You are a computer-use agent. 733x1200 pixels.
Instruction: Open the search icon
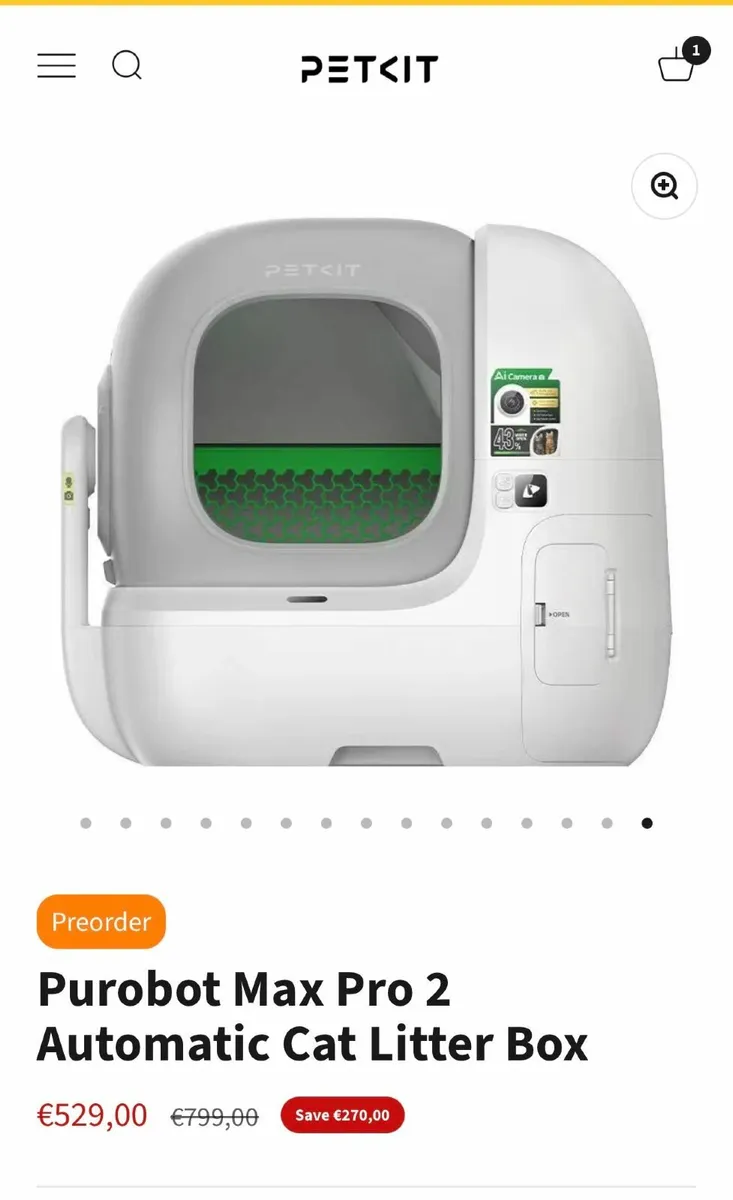[126, 66]
